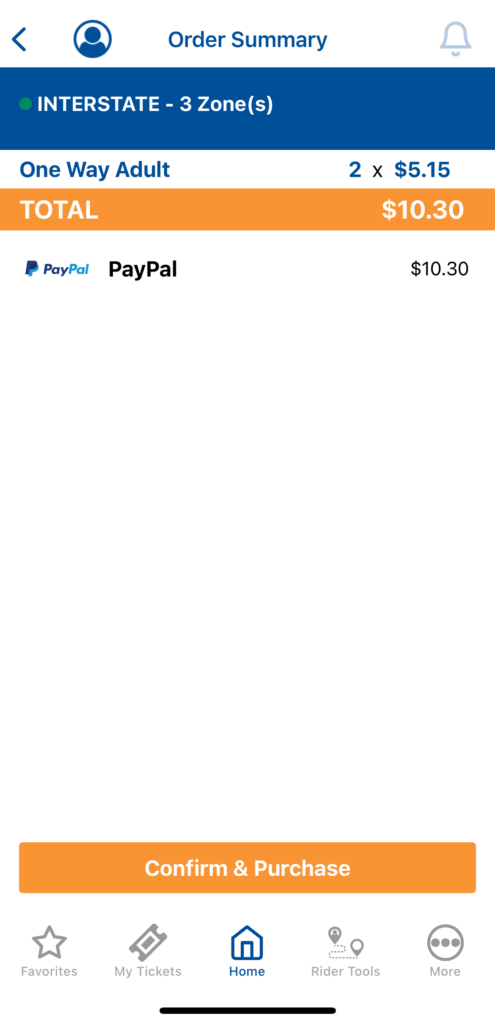
Task: Open the user profile icon
Action: coord(92,39)
